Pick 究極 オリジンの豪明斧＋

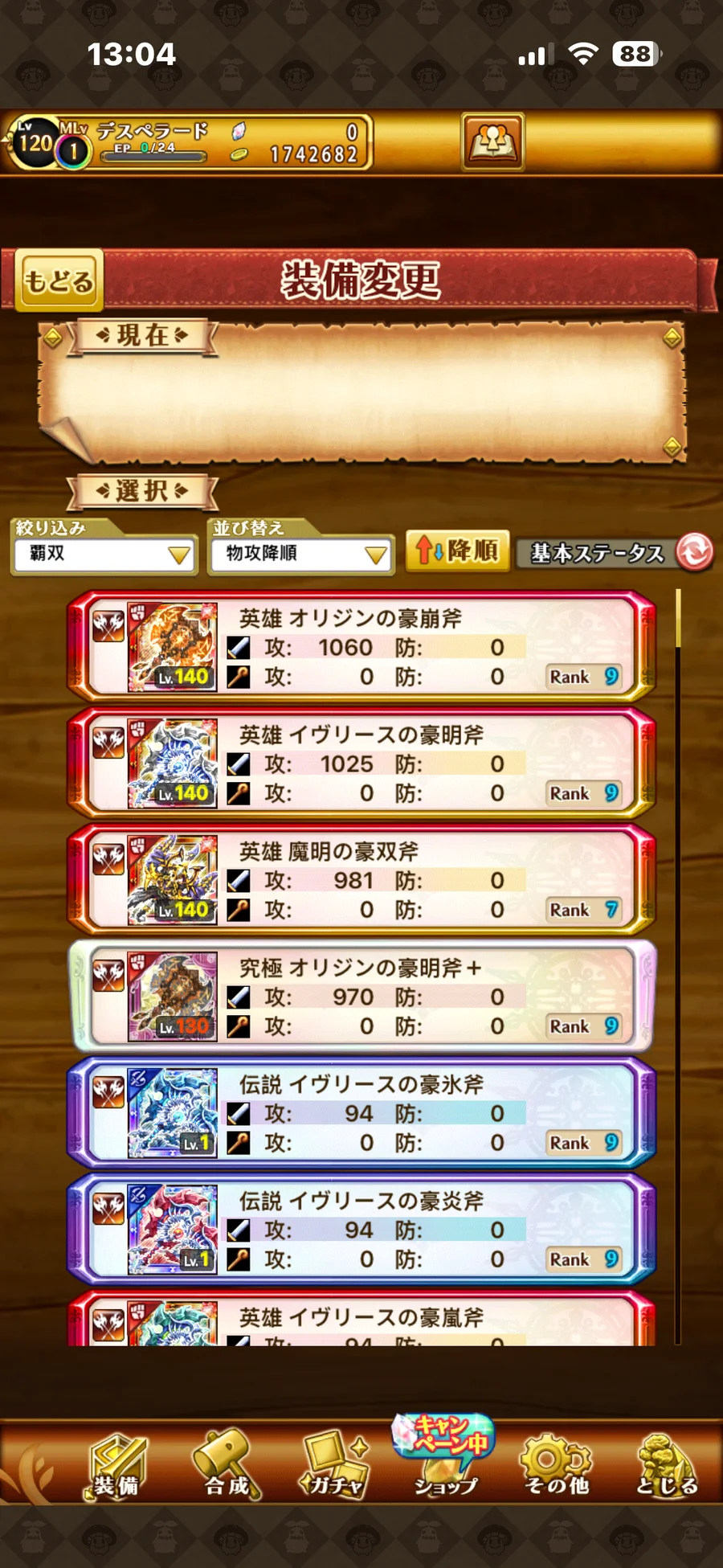tap(361, 997)
